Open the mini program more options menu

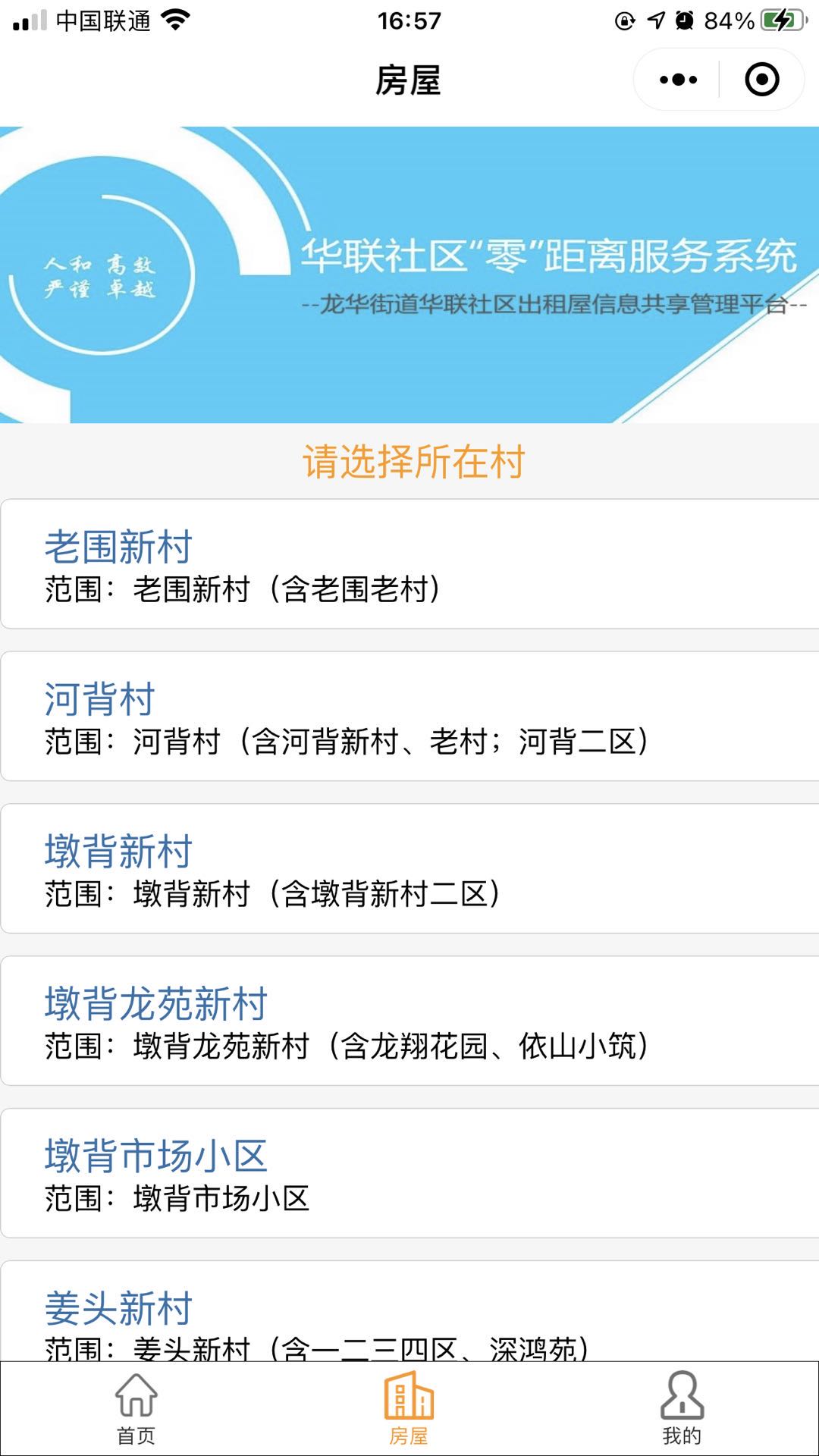677,80
